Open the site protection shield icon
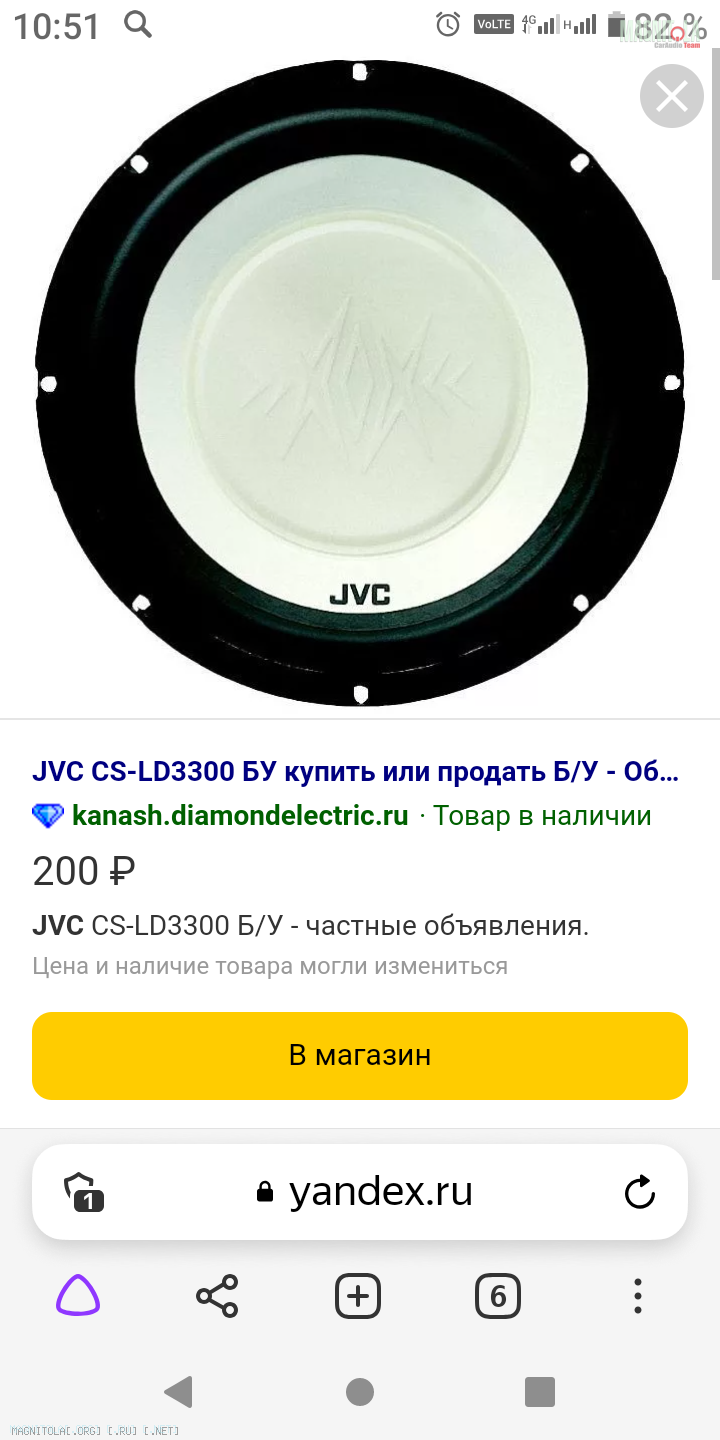This screenshot has height=1440, width=720. click(x=84, y=1192)
